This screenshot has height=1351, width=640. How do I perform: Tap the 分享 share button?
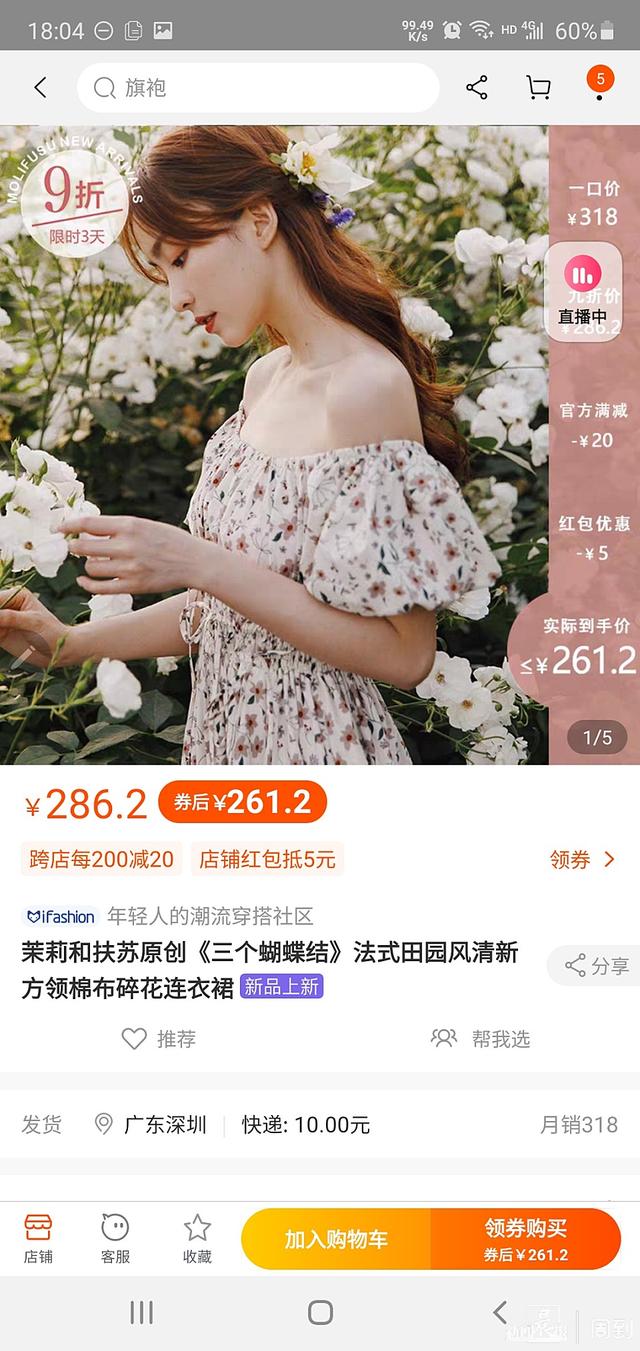pos(597,966)
